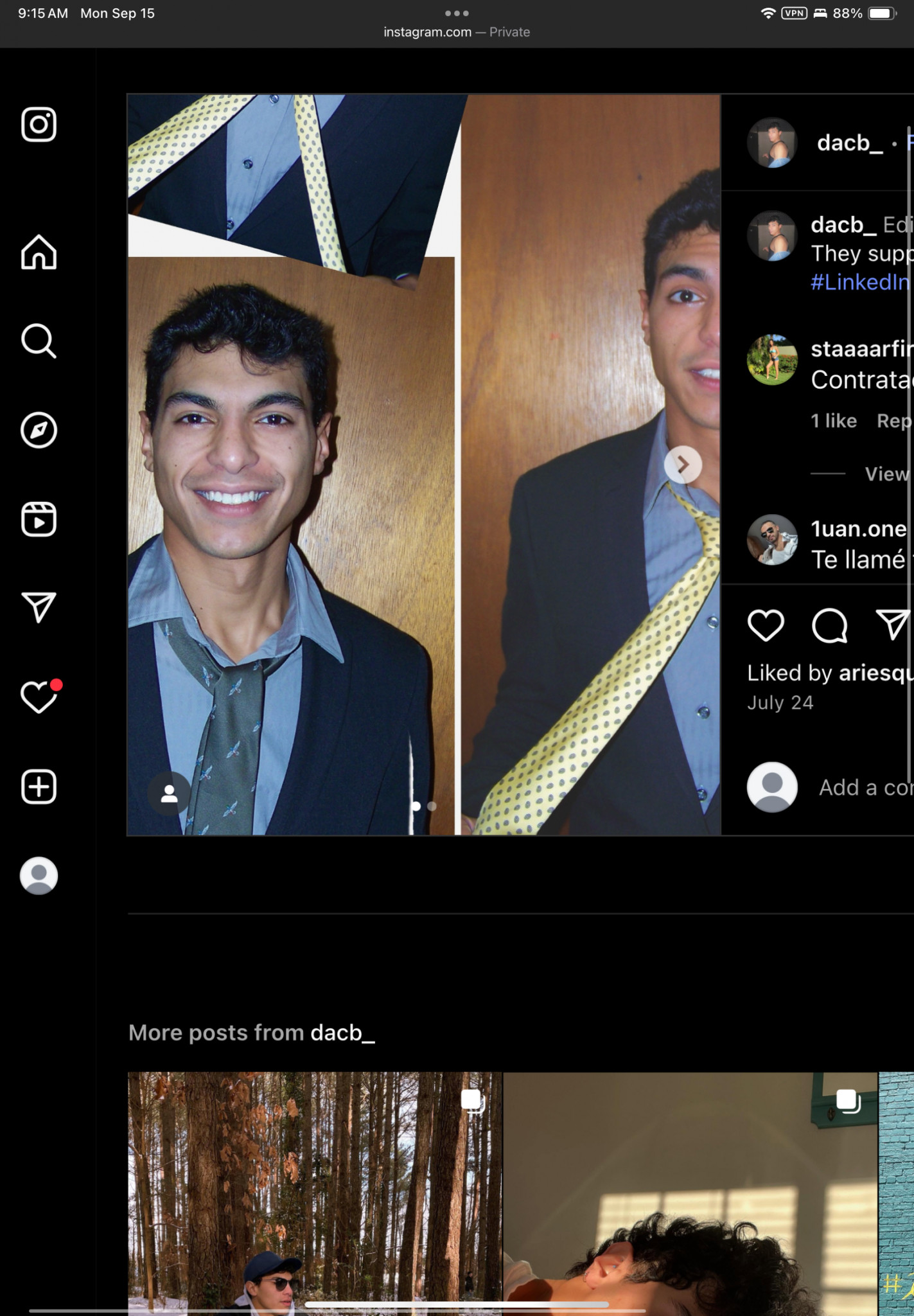Go to the Home feed
Viewport: 914px width, 1316px height.
click(39, 252)
